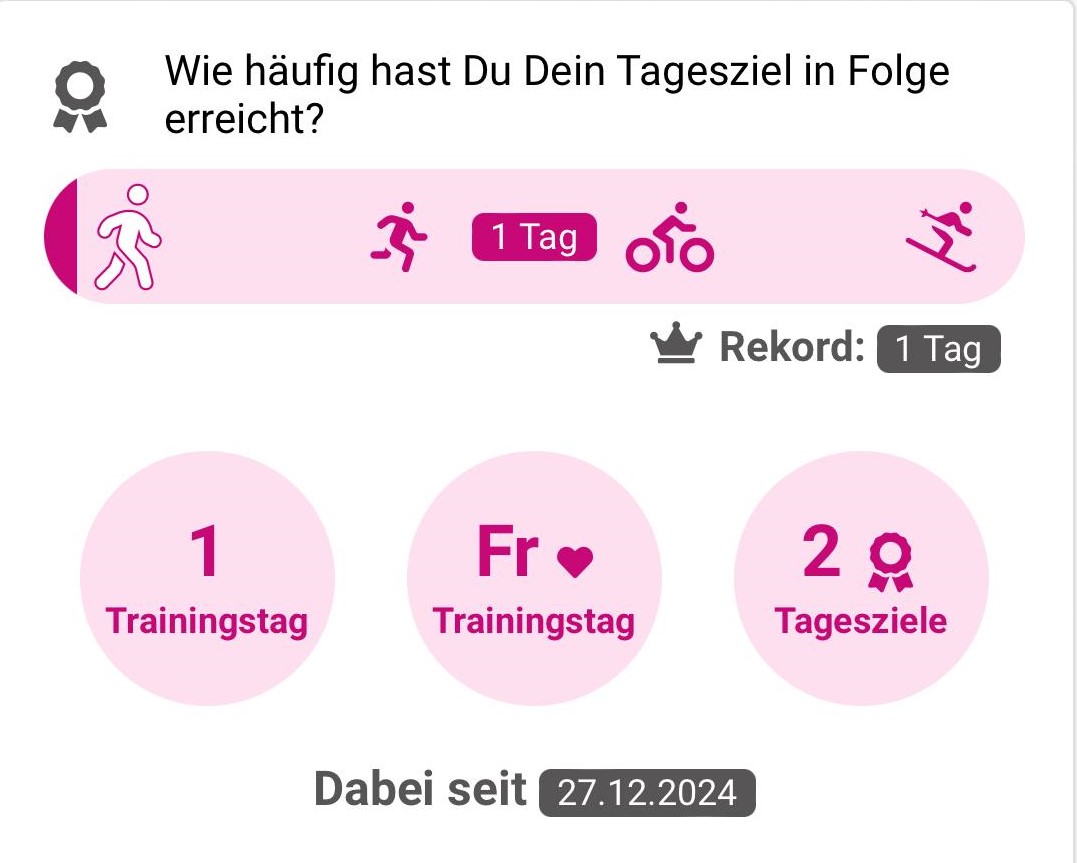Tap the daily goal streak progress bar

(535, 237)
